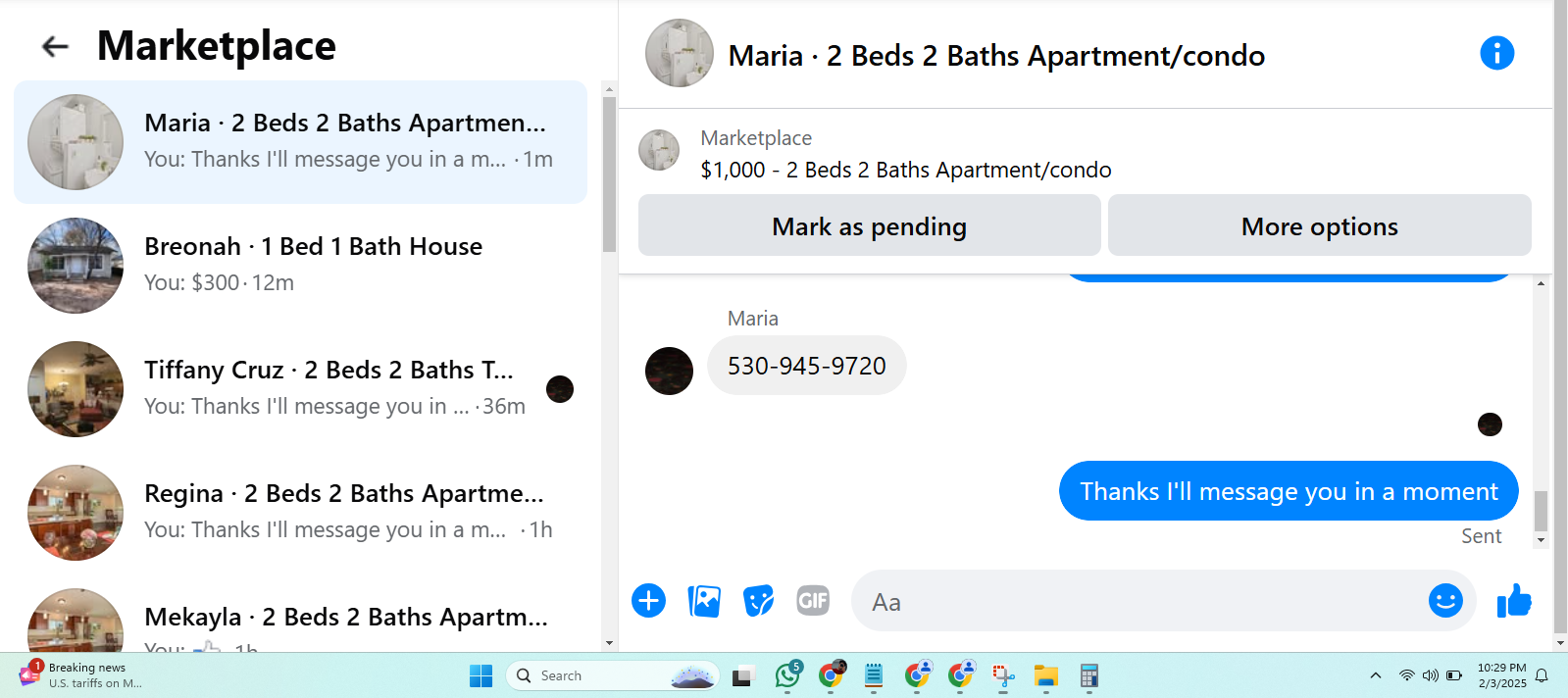Open the emoji picker
The image size is (1568, 698).
(x=1445, y=600)
